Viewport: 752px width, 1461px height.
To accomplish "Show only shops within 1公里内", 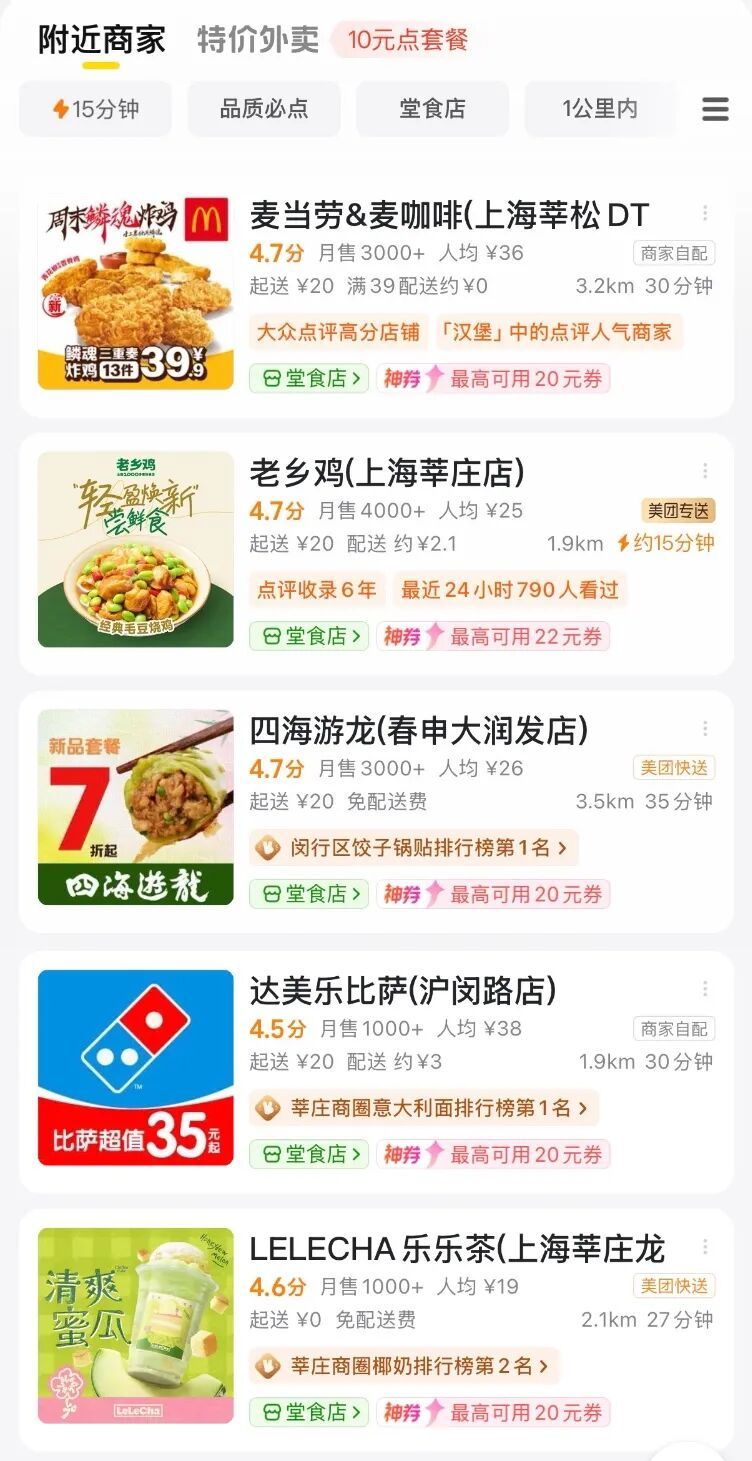I will click(x=600, y=109).
